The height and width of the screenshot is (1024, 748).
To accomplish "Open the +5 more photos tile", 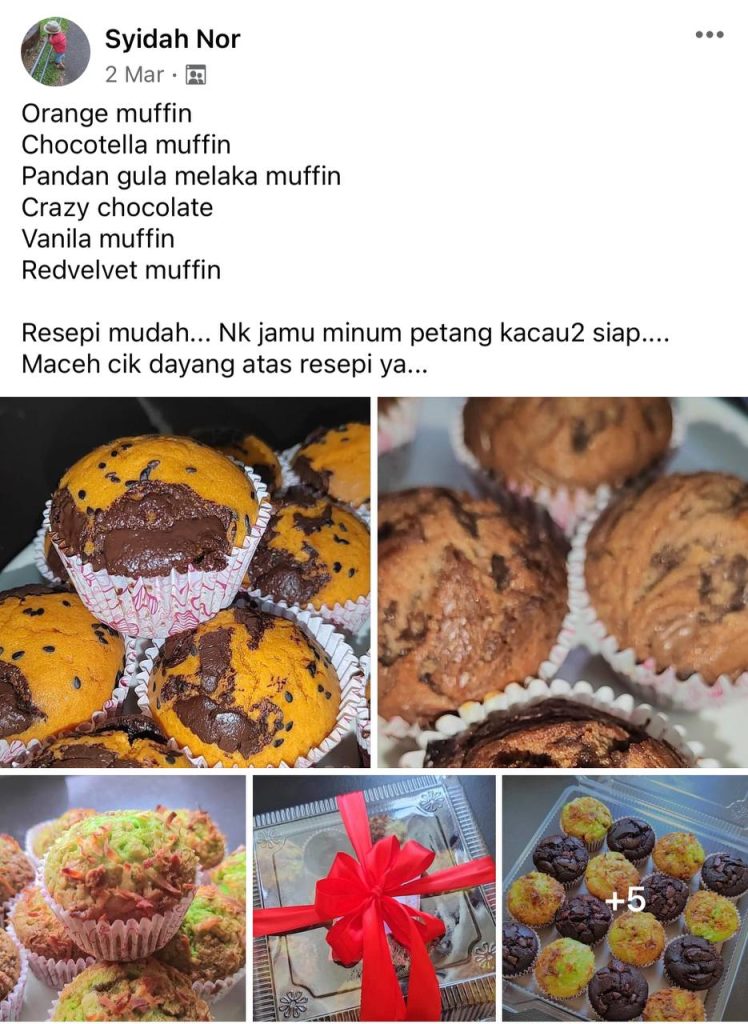I will [x=624, y=898].
